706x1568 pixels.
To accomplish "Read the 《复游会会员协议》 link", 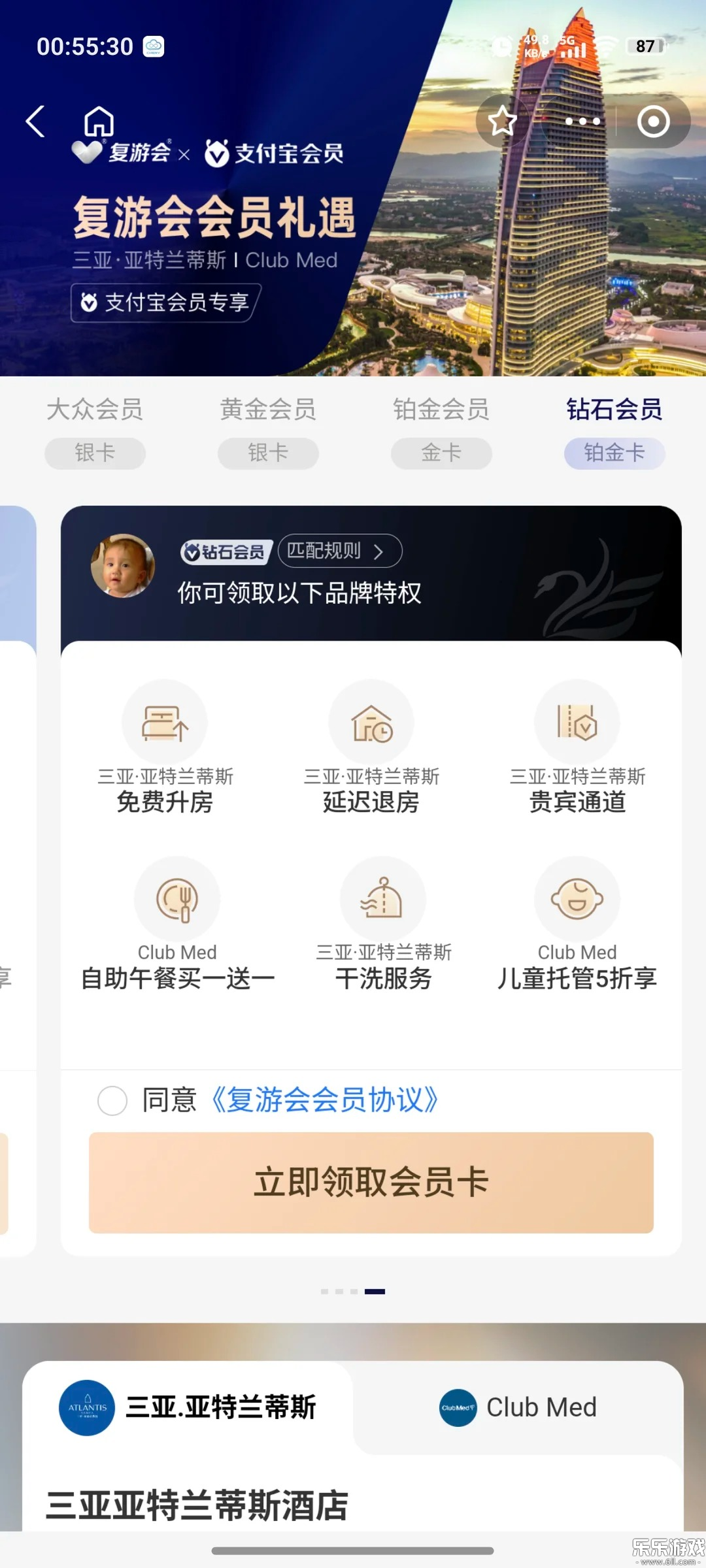I will (x=325, y=1101).
